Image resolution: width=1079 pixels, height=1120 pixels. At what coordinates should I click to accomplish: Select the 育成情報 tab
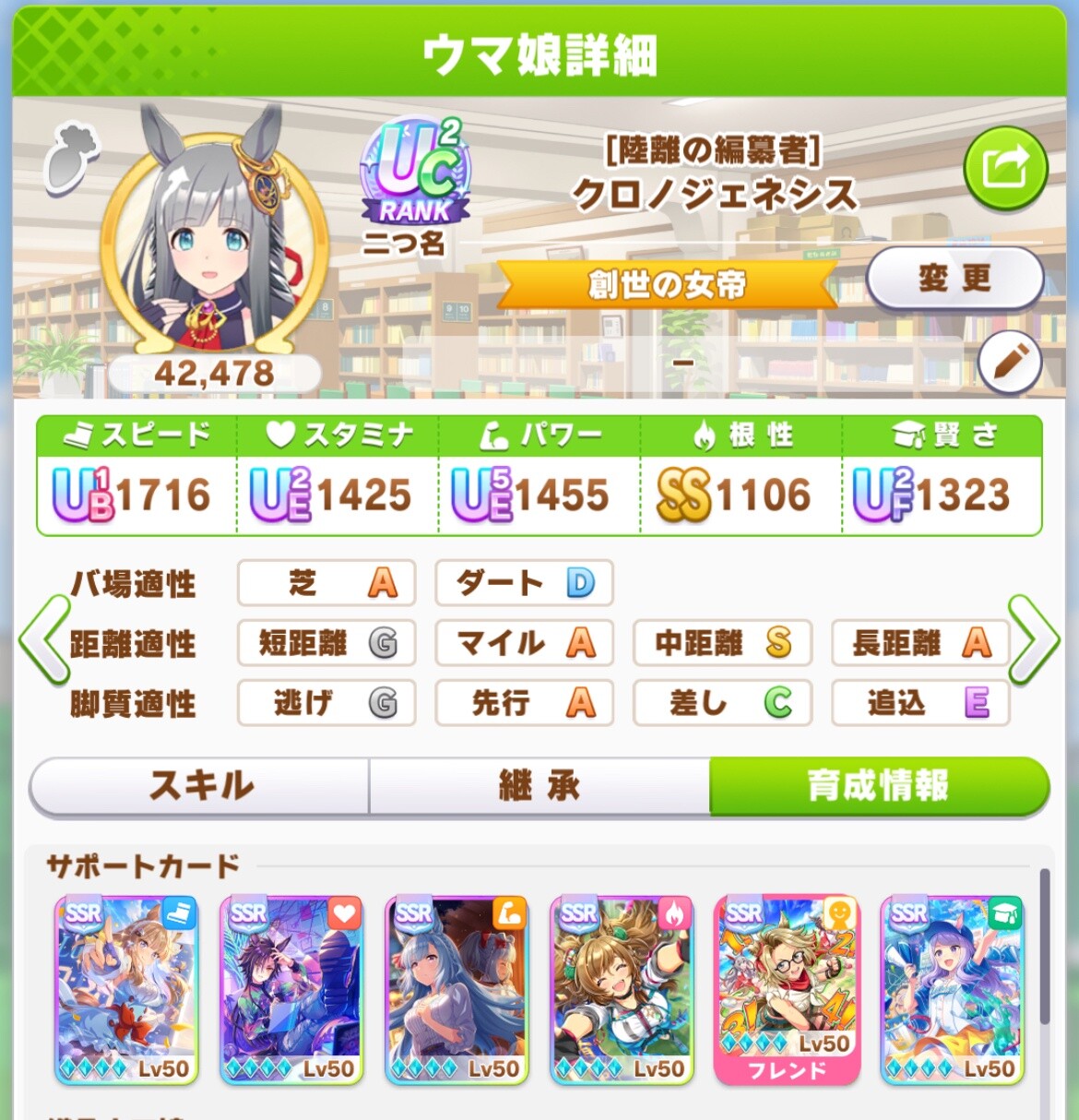tap(879, 786)
